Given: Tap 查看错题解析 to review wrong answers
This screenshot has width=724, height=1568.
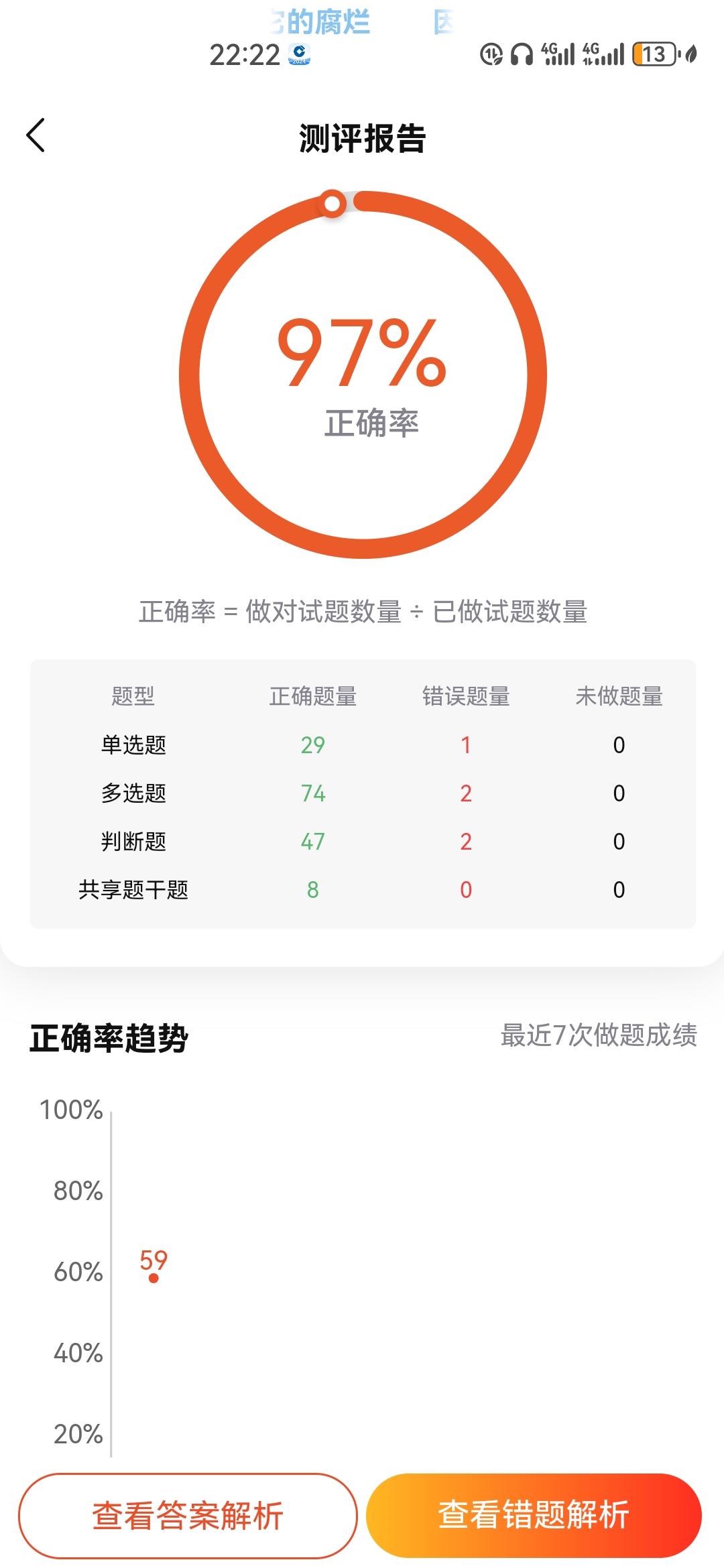Looking at the screenshot, I should coord(534,1516).
